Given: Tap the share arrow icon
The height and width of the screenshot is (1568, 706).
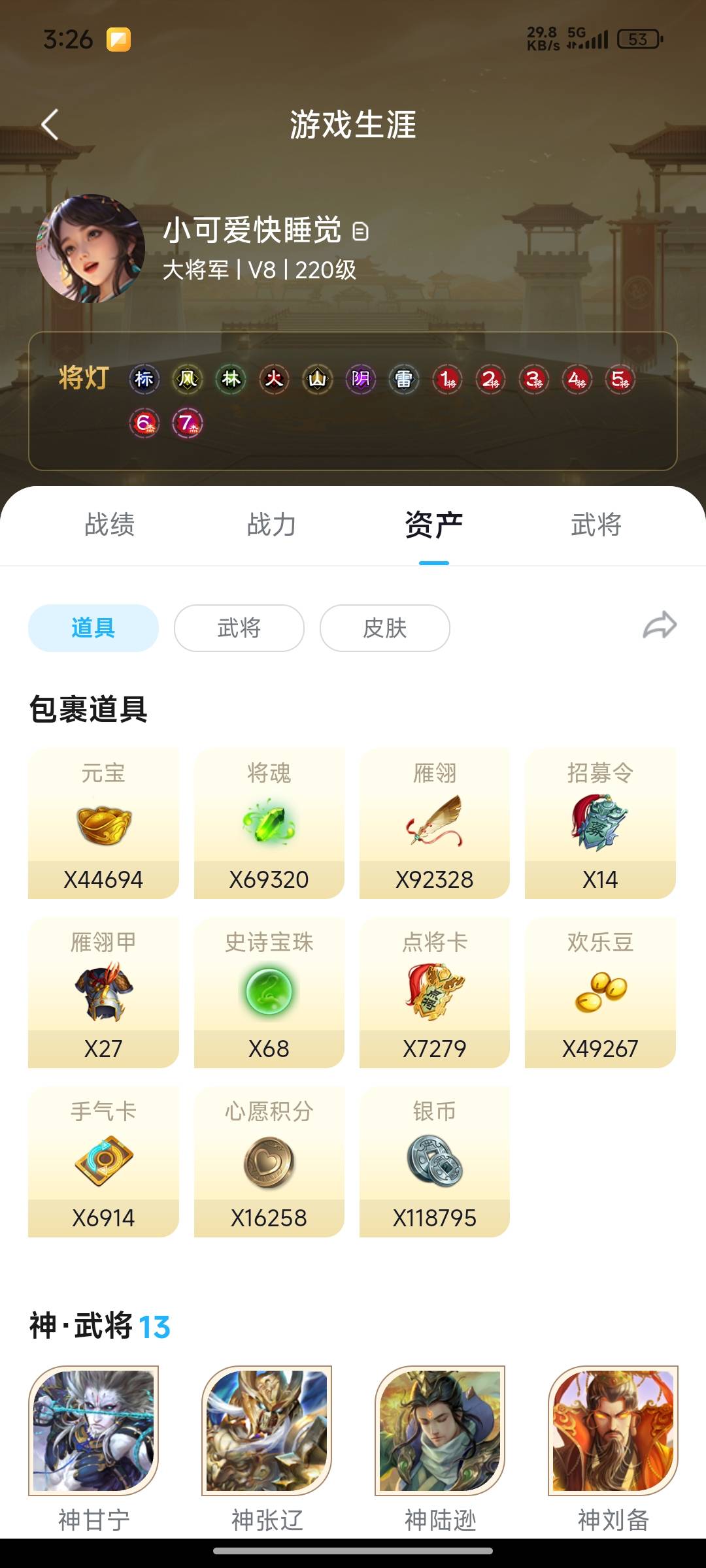Looking at the screenshot, I should tap(660, 626).
